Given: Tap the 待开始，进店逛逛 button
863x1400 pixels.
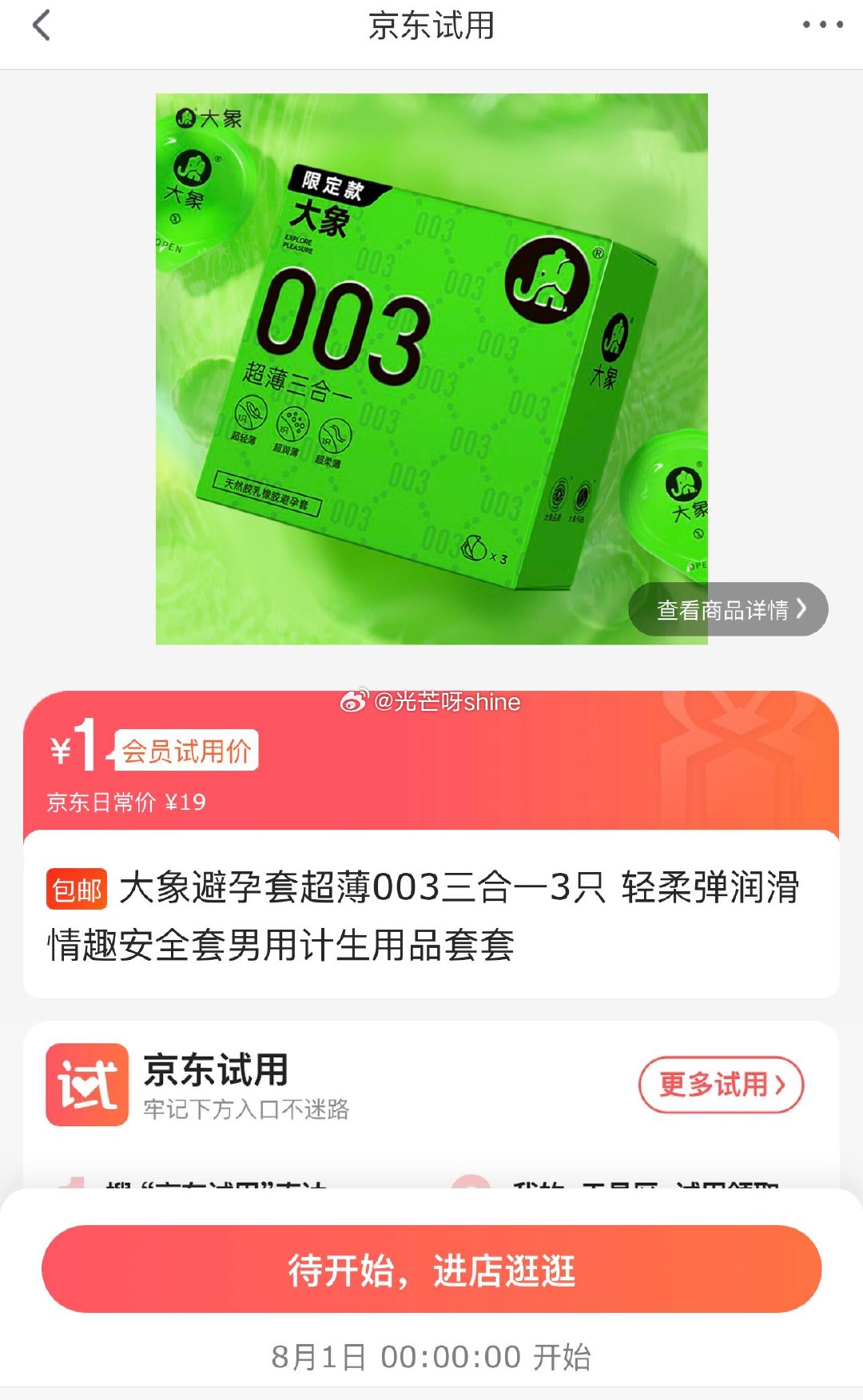Looking at the screenshot, I should coord(431,1269).
